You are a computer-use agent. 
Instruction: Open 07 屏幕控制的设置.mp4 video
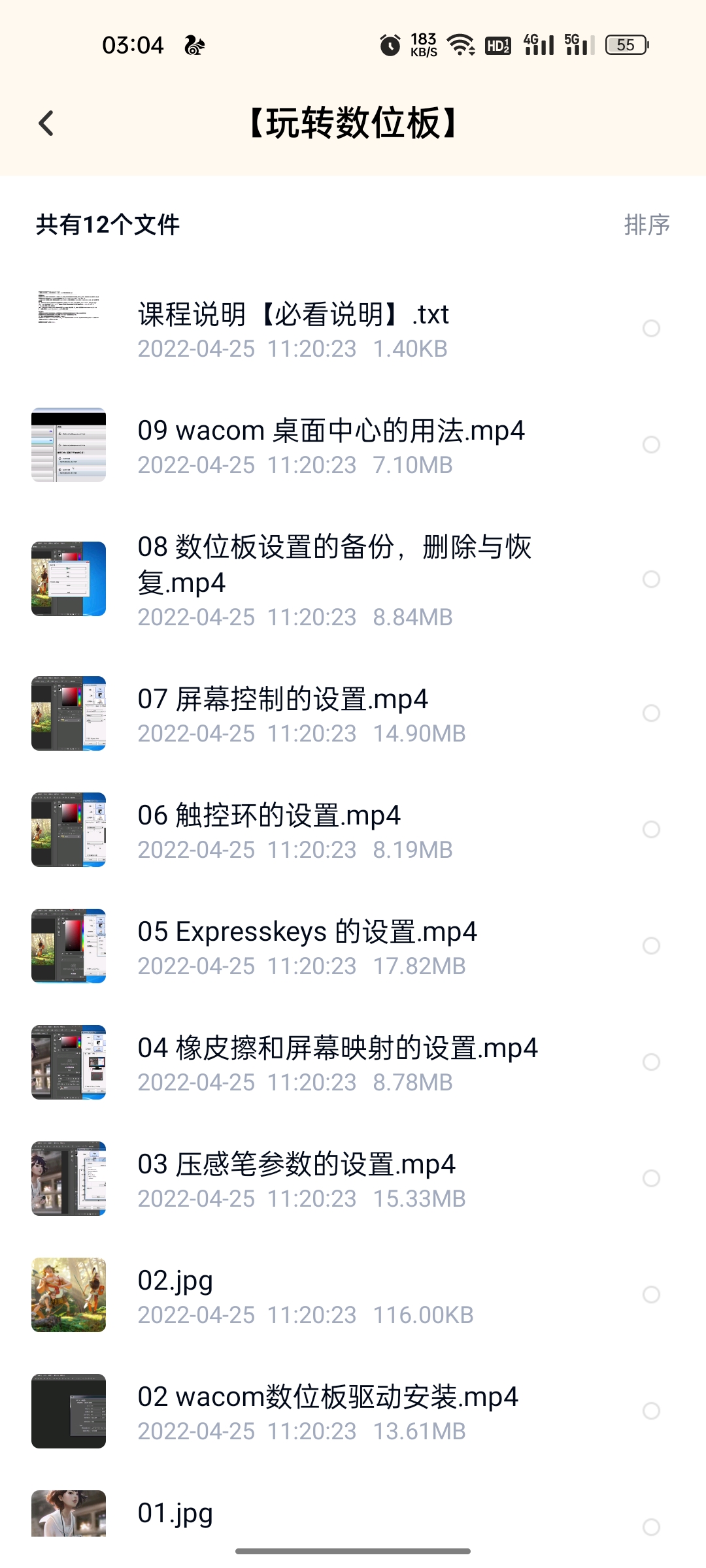(x=282, y=700)
